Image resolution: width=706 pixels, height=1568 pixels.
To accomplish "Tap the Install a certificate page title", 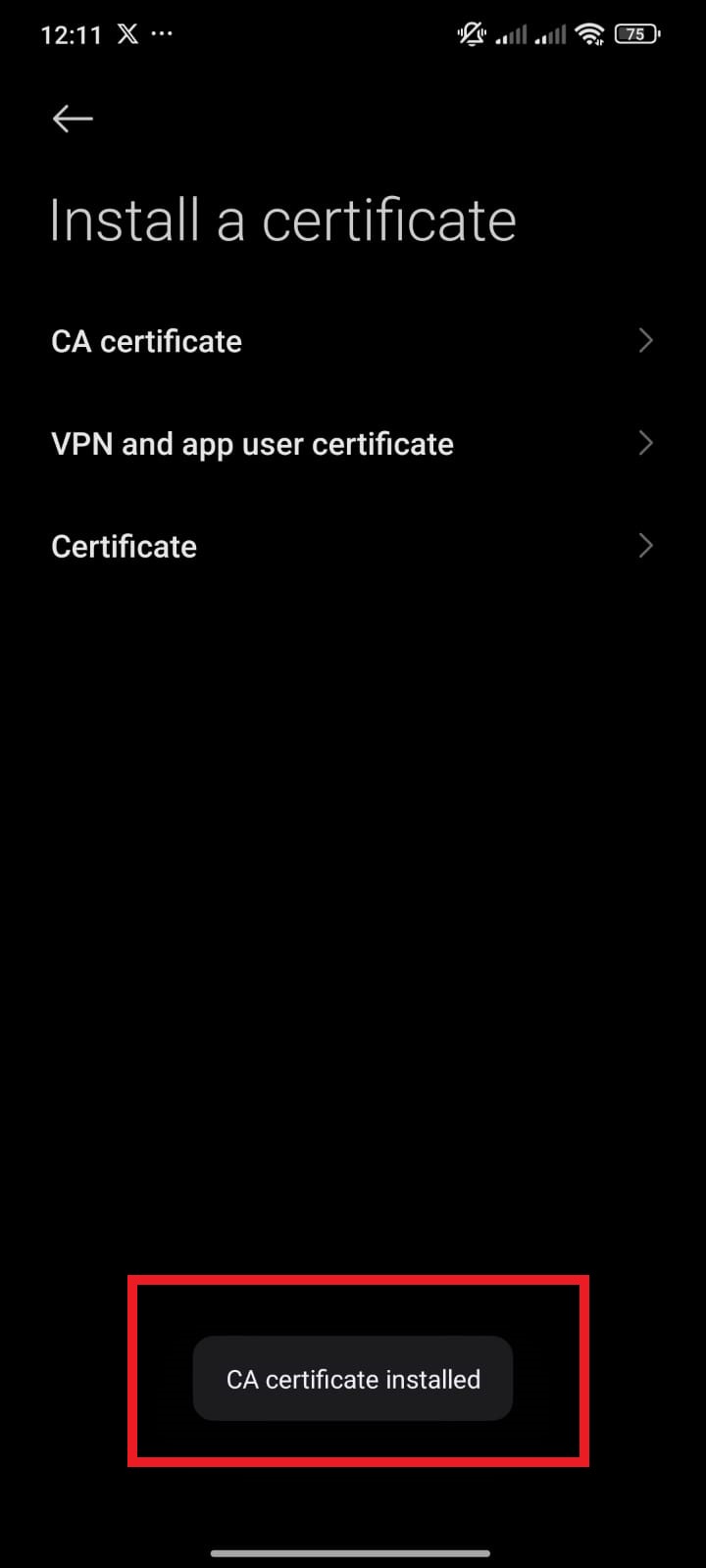I will (x=282, y=220).
